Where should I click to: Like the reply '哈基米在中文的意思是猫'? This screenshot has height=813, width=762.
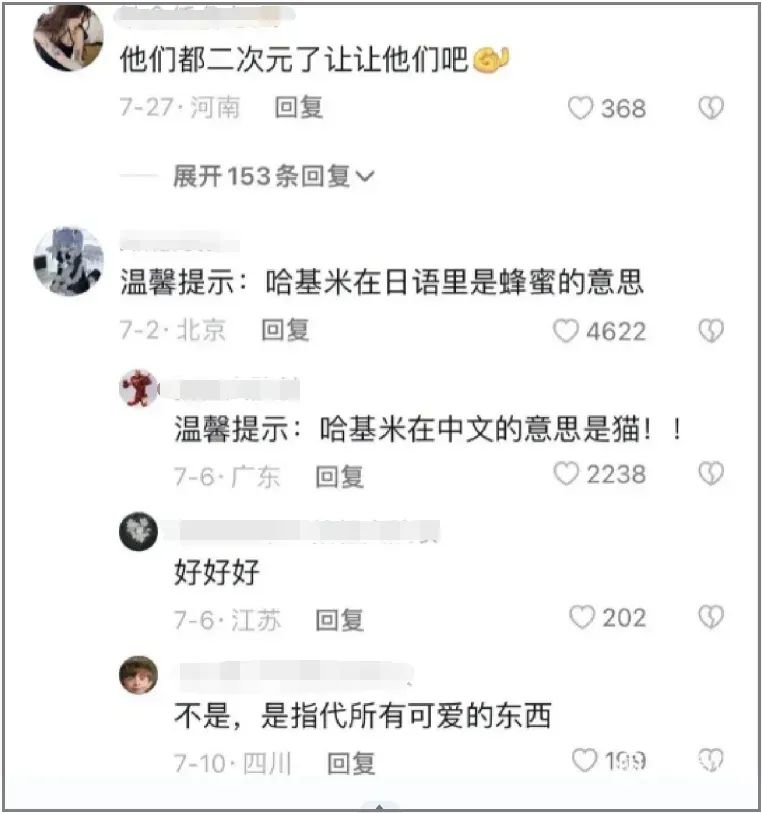coord(567,474)
